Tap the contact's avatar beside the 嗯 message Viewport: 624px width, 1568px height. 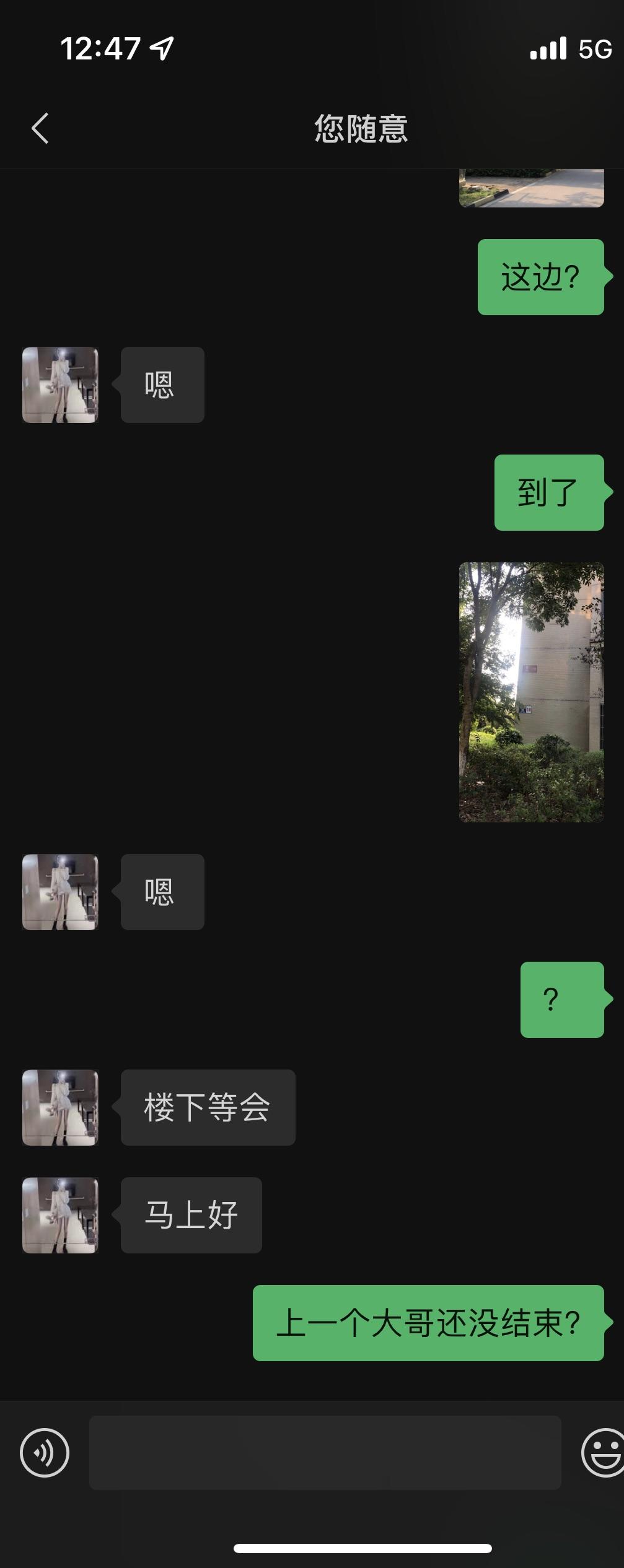(60, 385)
